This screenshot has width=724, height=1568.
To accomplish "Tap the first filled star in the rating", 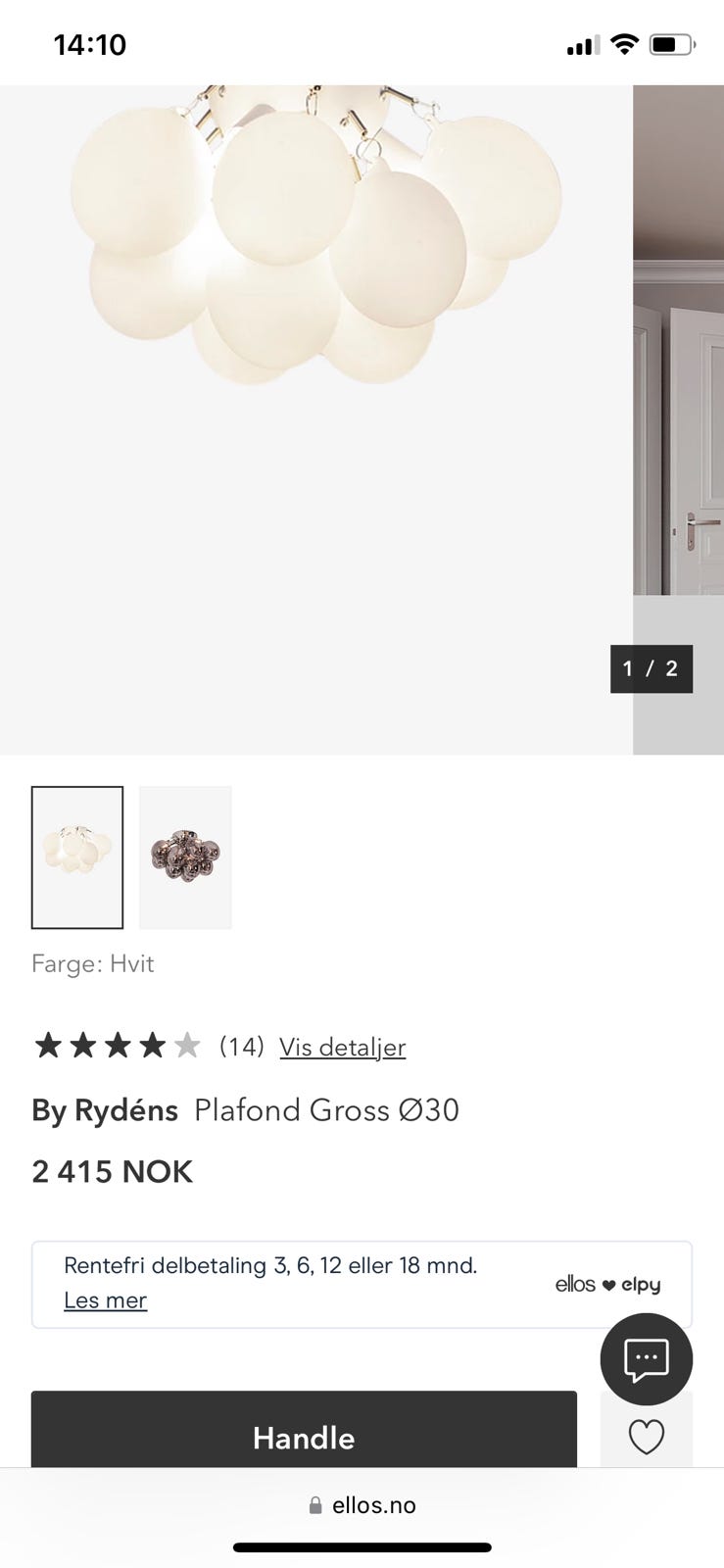I will coord(49,1045).
